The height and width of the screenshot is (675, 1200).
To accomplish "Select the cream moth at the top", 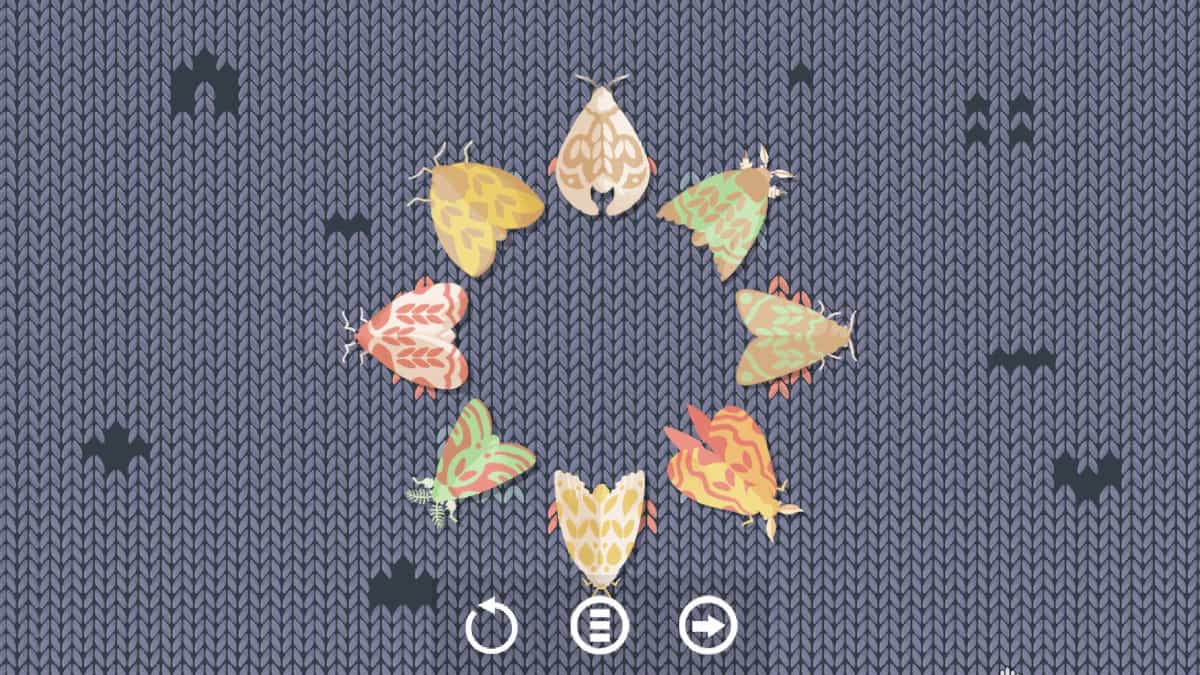I will [601, 146].
